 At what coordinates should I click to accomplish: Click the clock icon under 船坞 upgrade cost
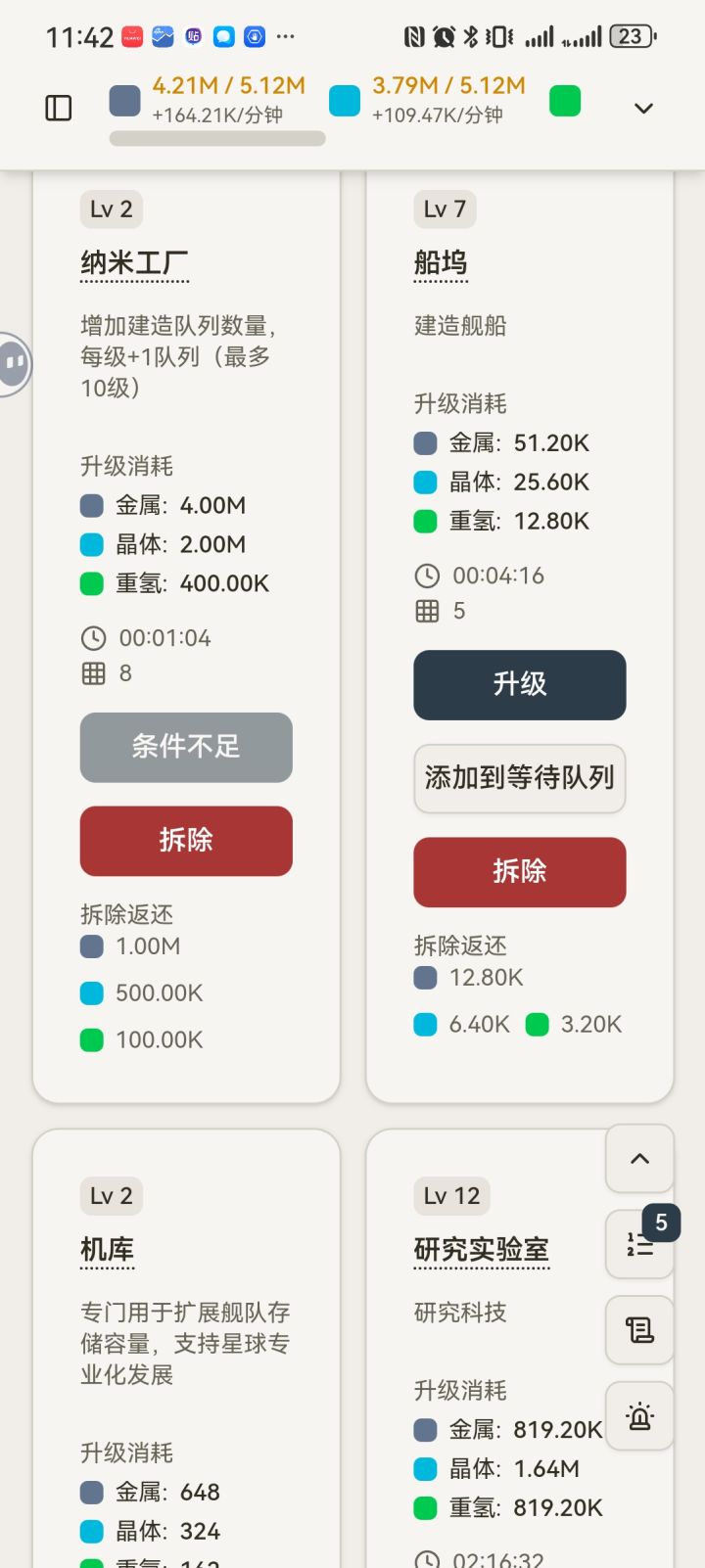click(x=426, y=576)
